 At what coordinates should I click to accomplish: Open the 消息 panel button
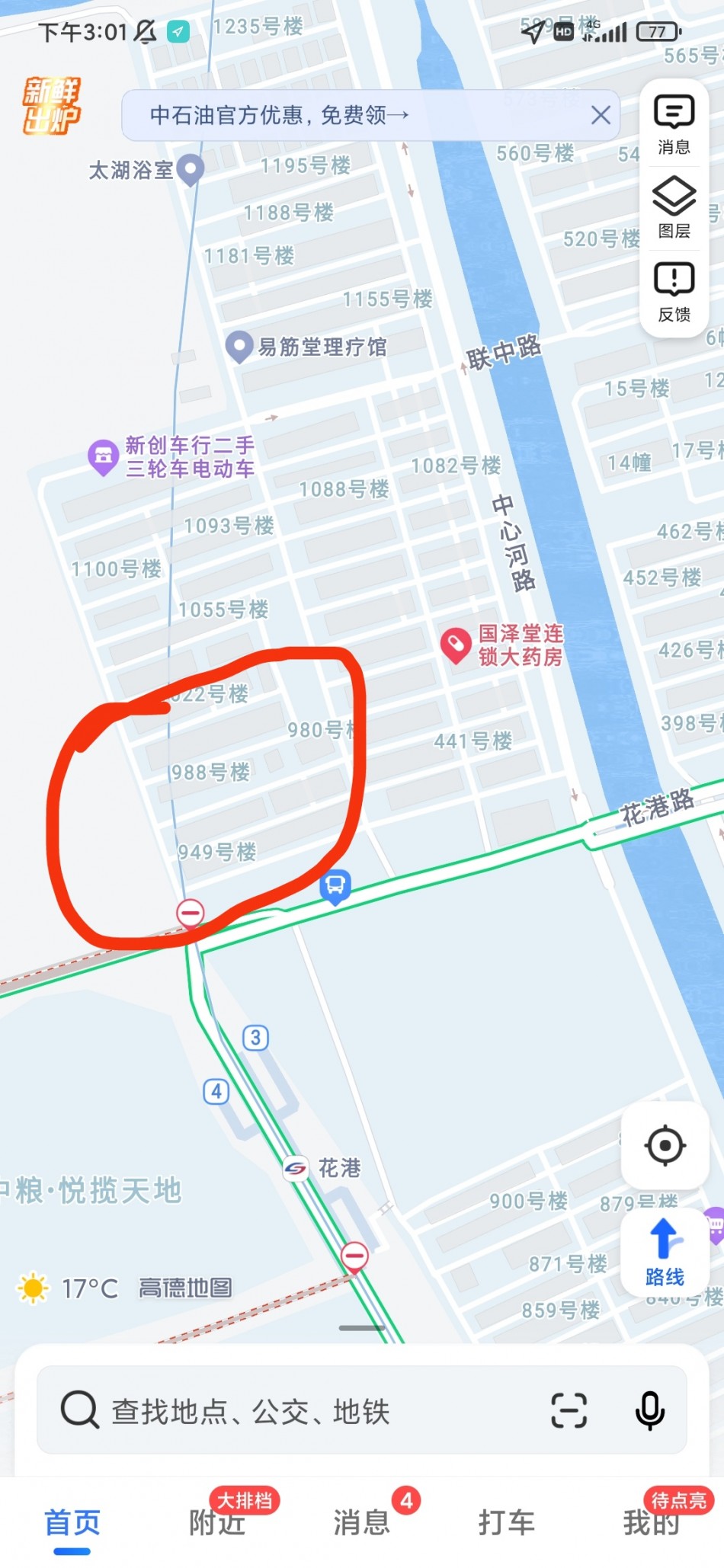674,125
